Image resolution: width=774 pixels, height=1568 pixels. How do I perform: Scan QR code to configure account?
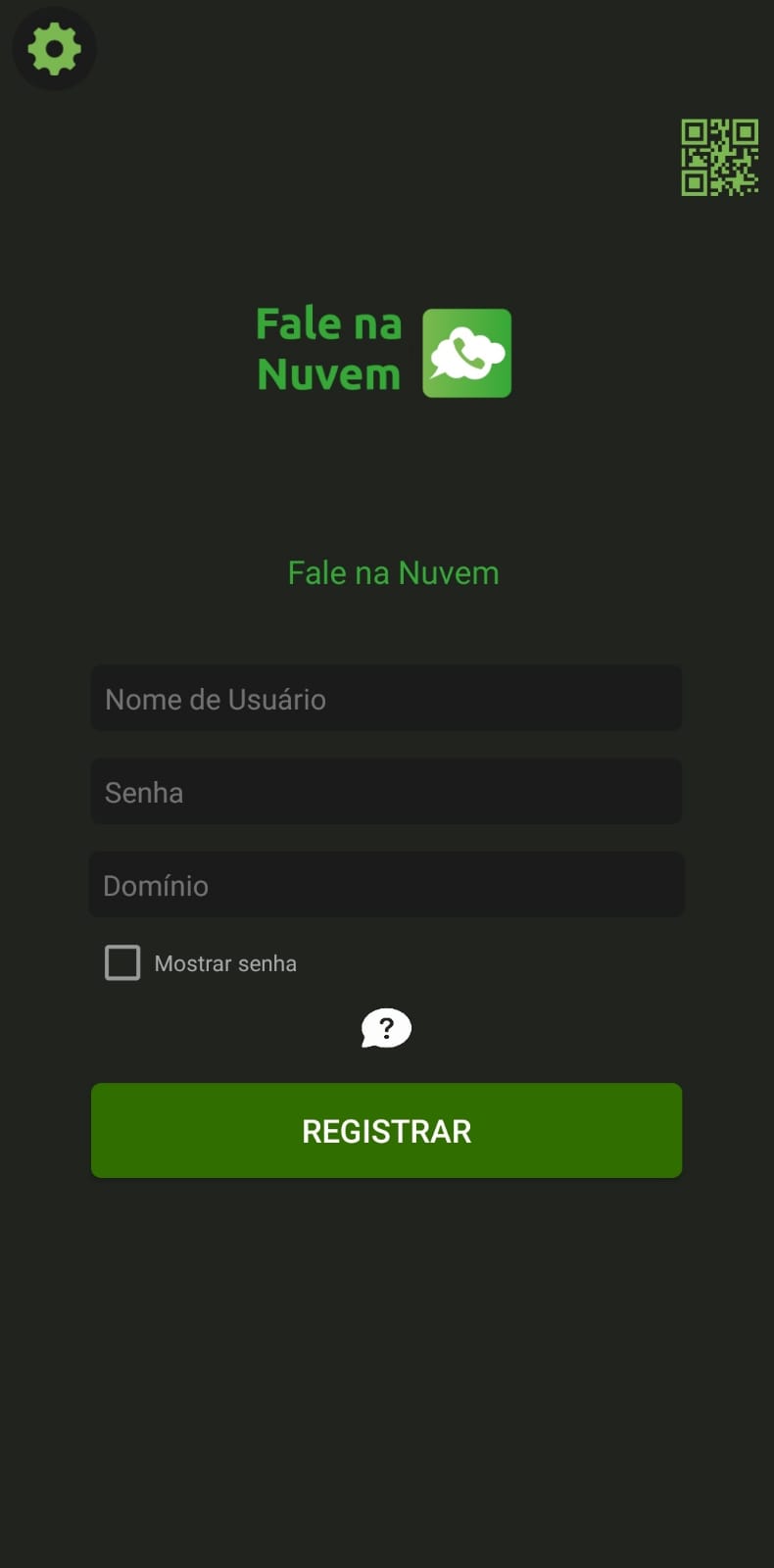719,157
